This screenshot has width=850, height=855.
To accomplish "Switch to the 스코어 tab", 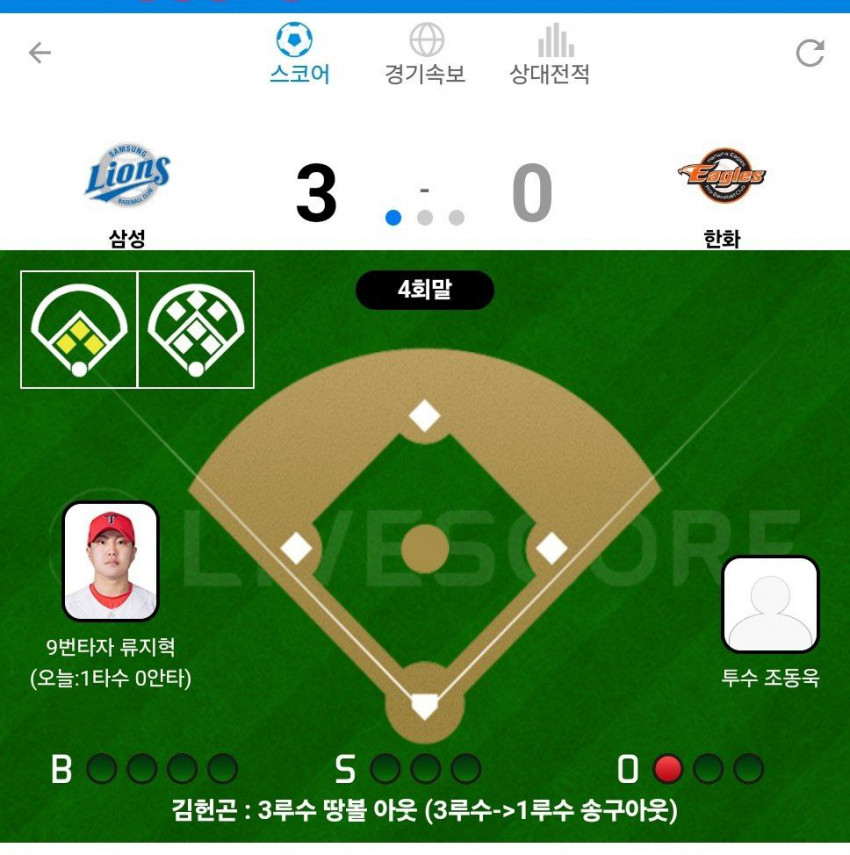I will click(299, 55).
